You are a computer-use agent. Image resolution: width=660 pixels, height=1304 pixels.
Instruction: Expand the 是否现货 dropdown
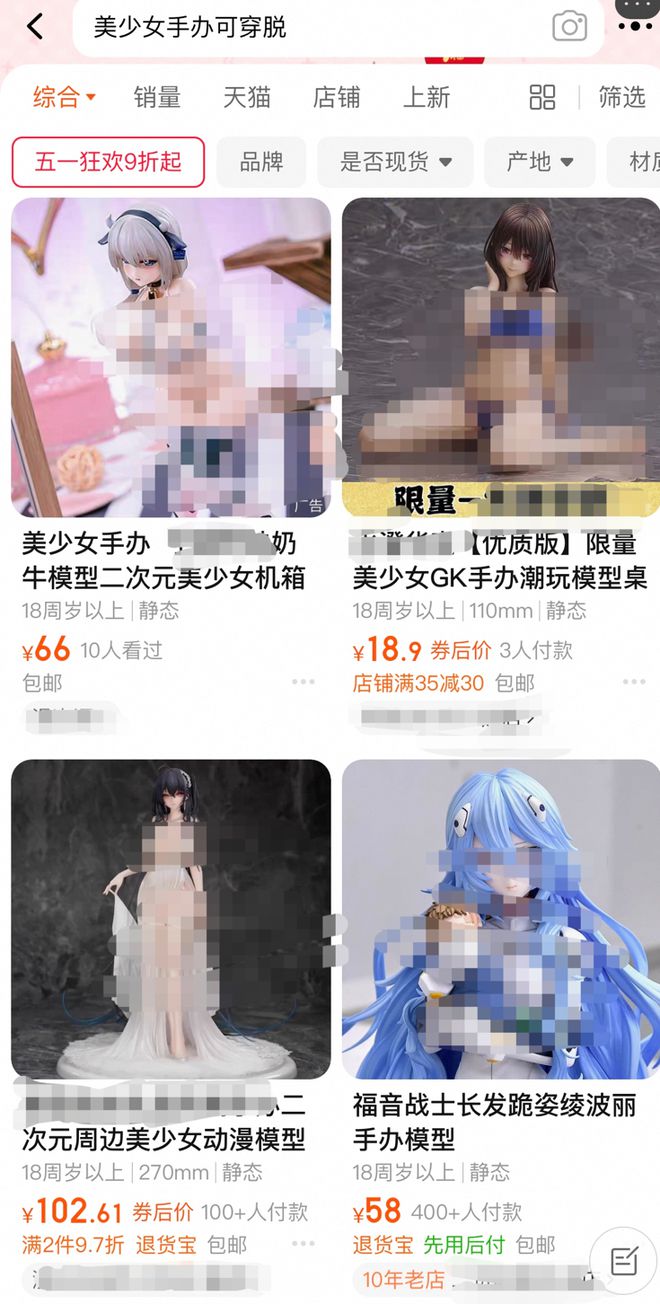[396, 162]
